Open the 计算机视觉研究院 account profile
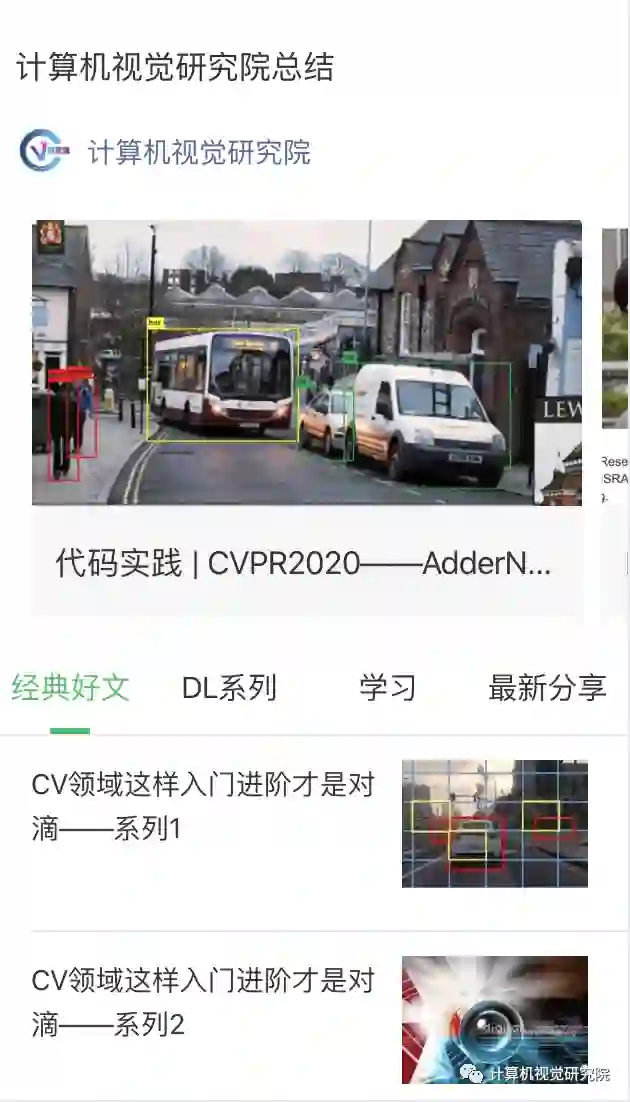This screenshot has height=1102, width=630. pyautogui.click(x=198, y=152)
